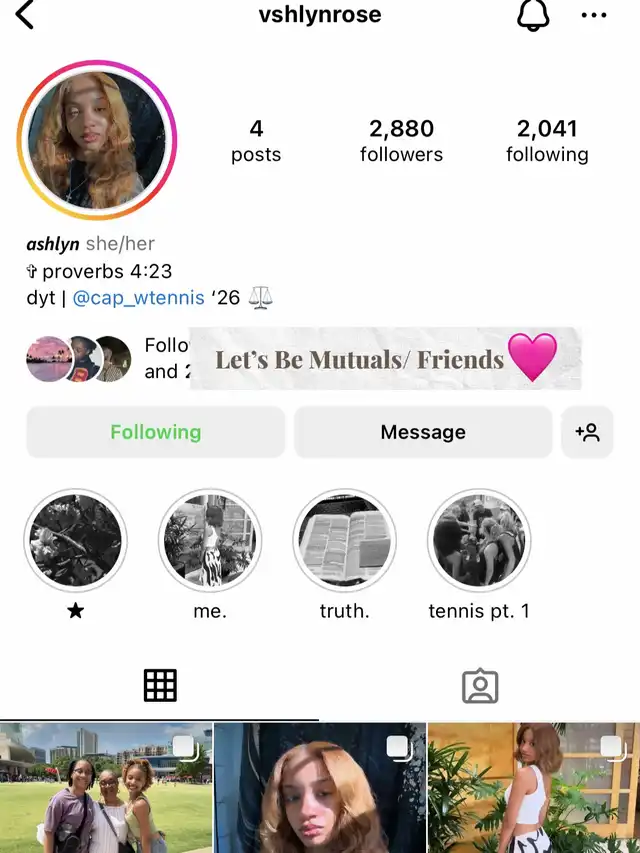
Task: Go back using the top arrow
Action: pyautogui.click(x=25, y=16)
